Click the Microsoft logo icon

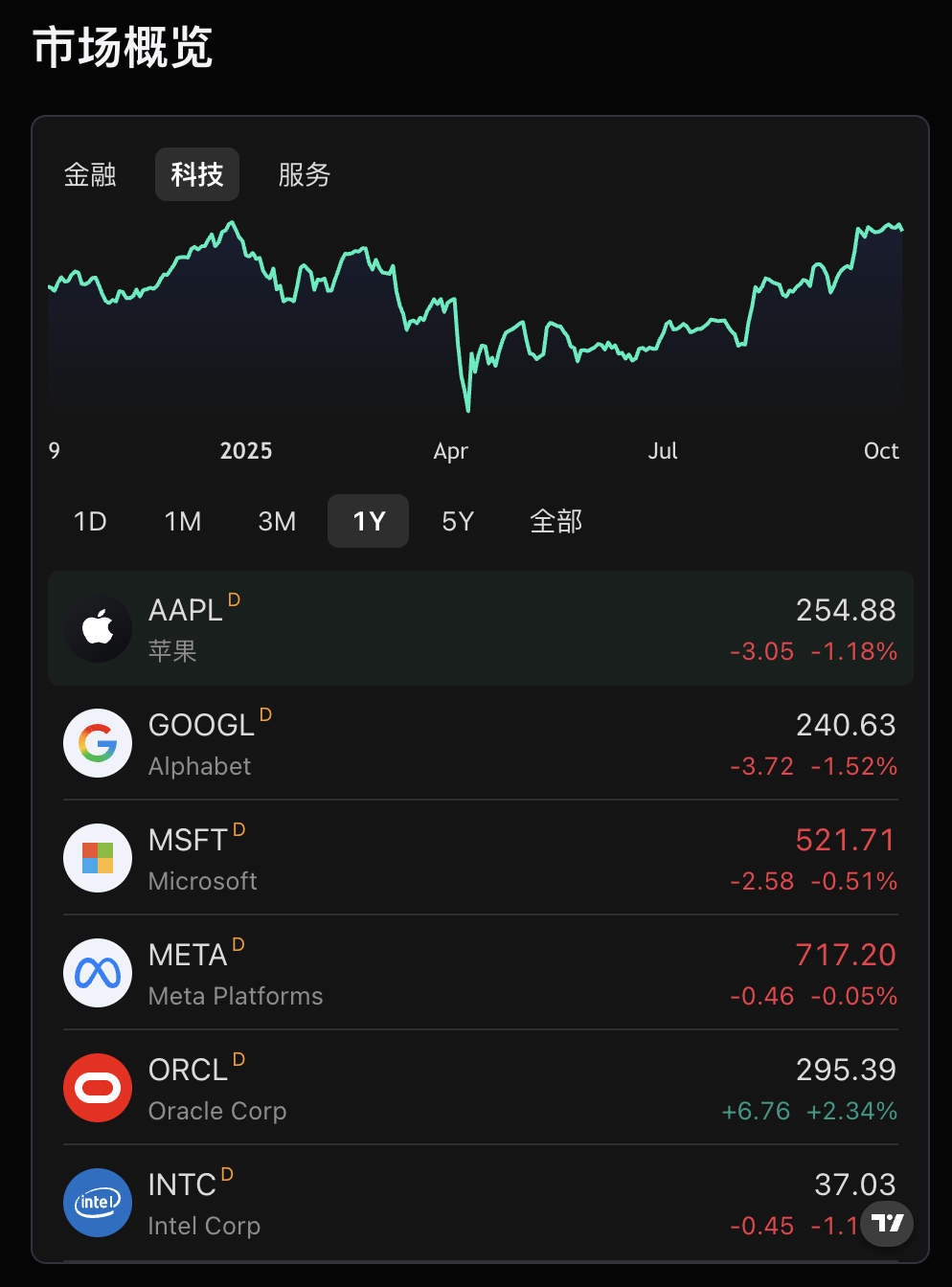tap(98, 858)
